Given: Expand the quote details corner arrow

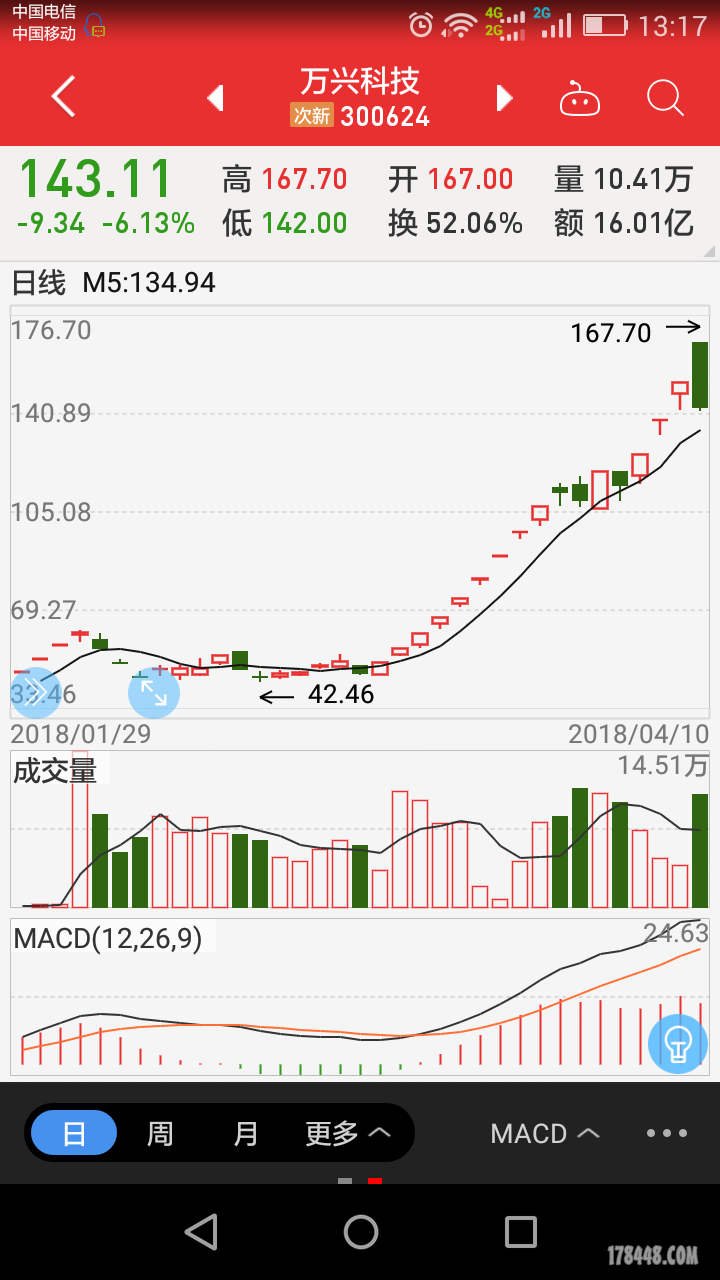Looking at the screenshot, I should pyautogui.click(x=709, y=250).
